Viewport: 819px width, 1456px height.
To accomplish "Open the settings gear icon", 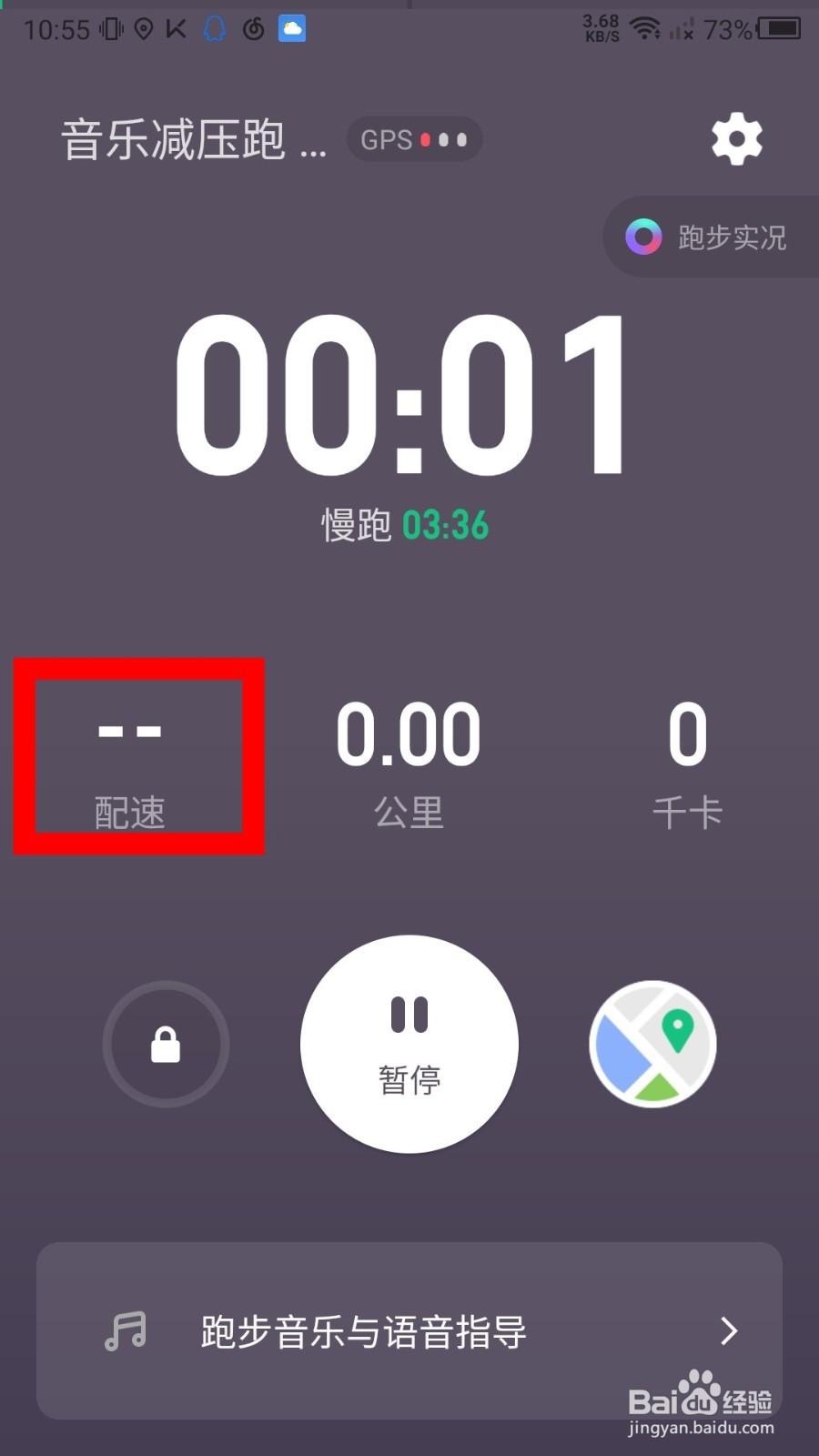I will point(736,139).
